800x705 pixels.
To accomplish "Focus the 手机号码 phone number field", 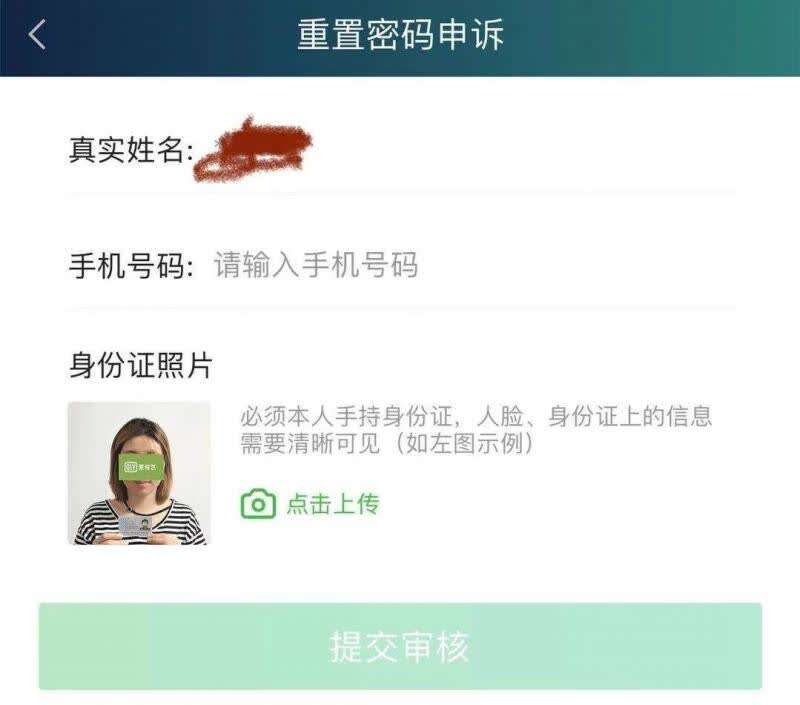I will pyautogui.click(x=400, y=265).
